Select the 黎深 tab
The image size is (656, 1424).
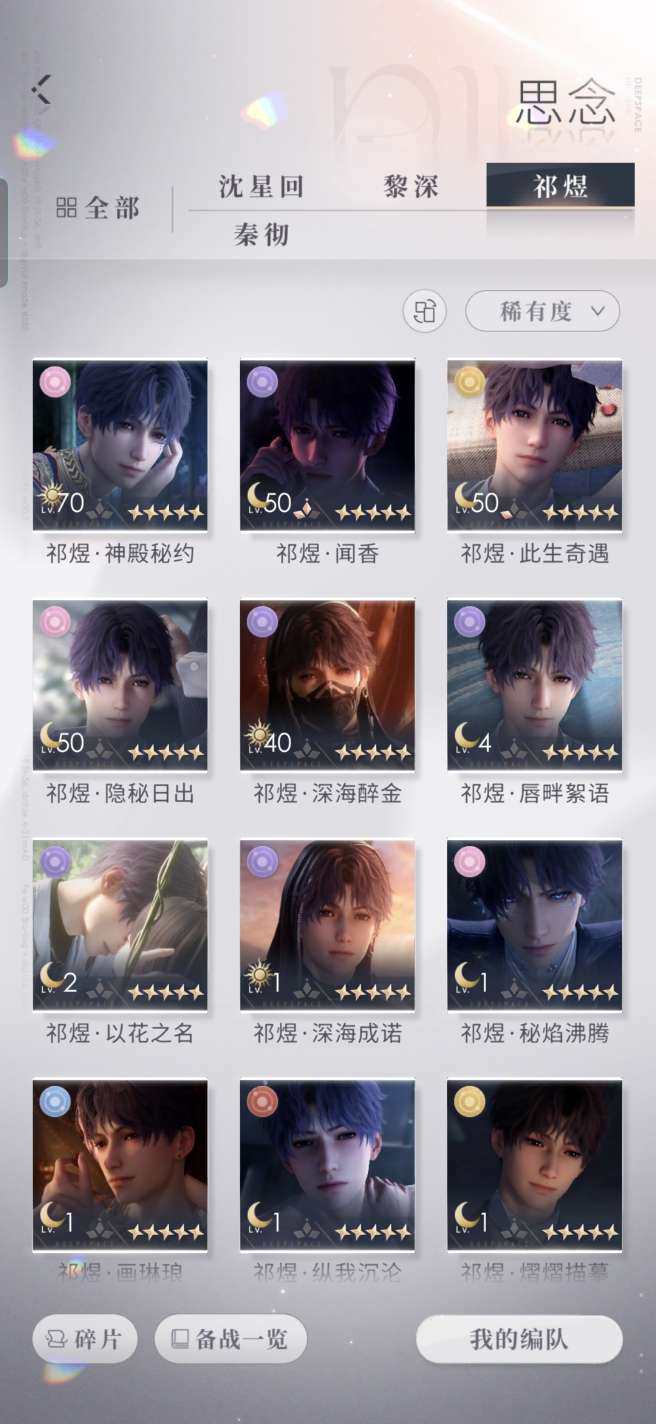(411, 186)
